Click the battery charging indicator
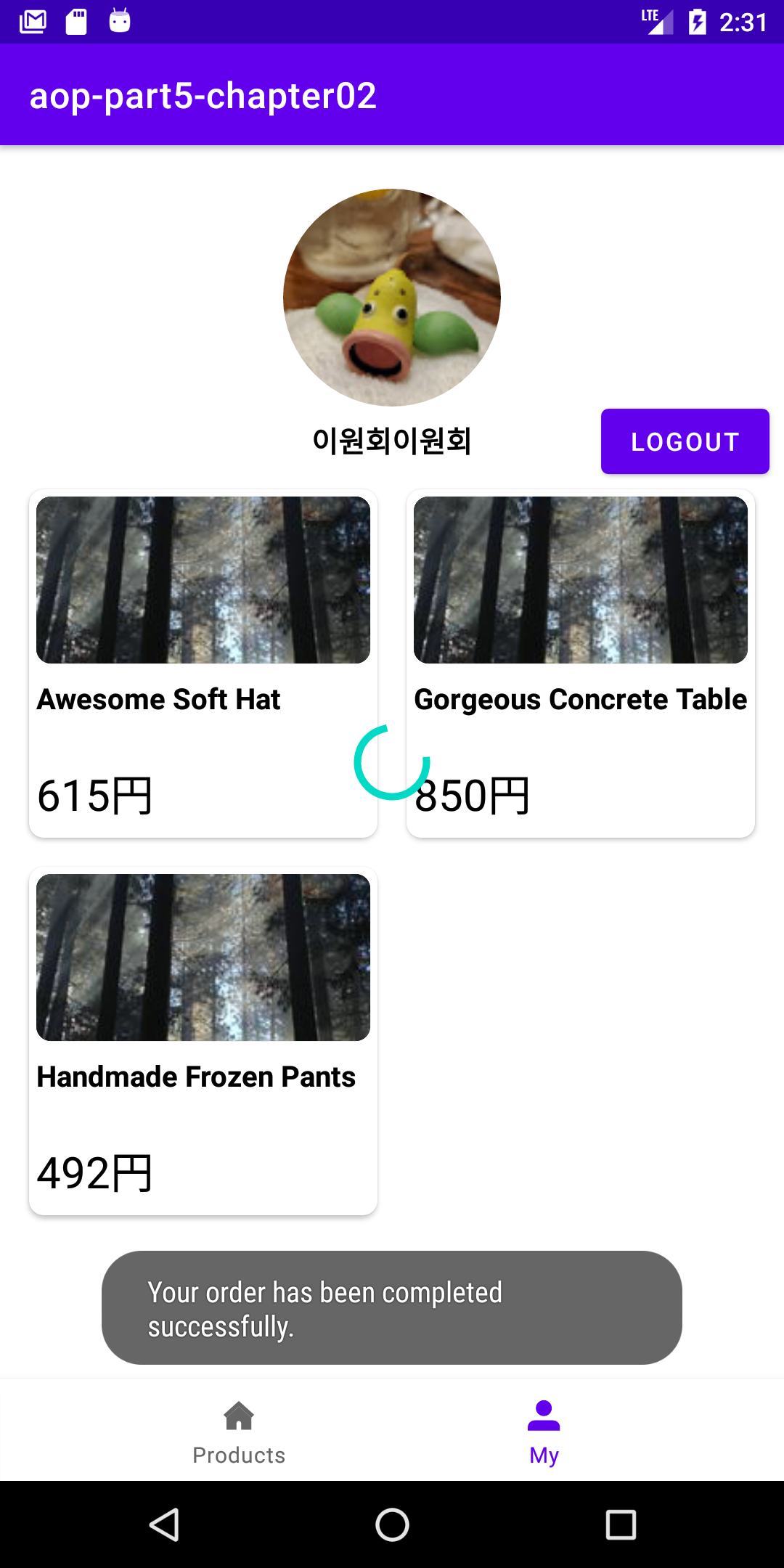 click(696, 21)
